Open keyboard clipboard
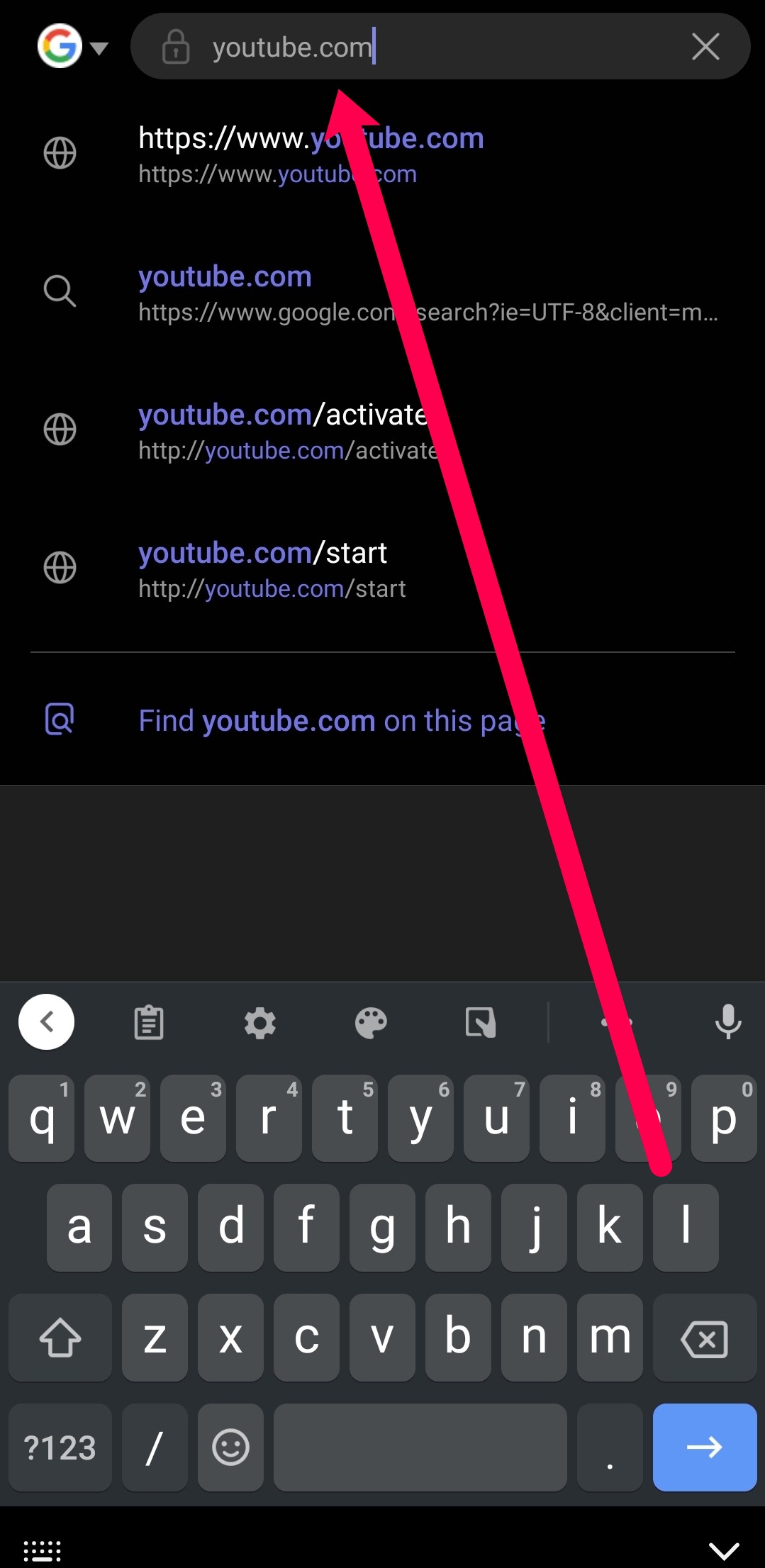This screenshot has height=1568, width=765. pos(149,1022)
